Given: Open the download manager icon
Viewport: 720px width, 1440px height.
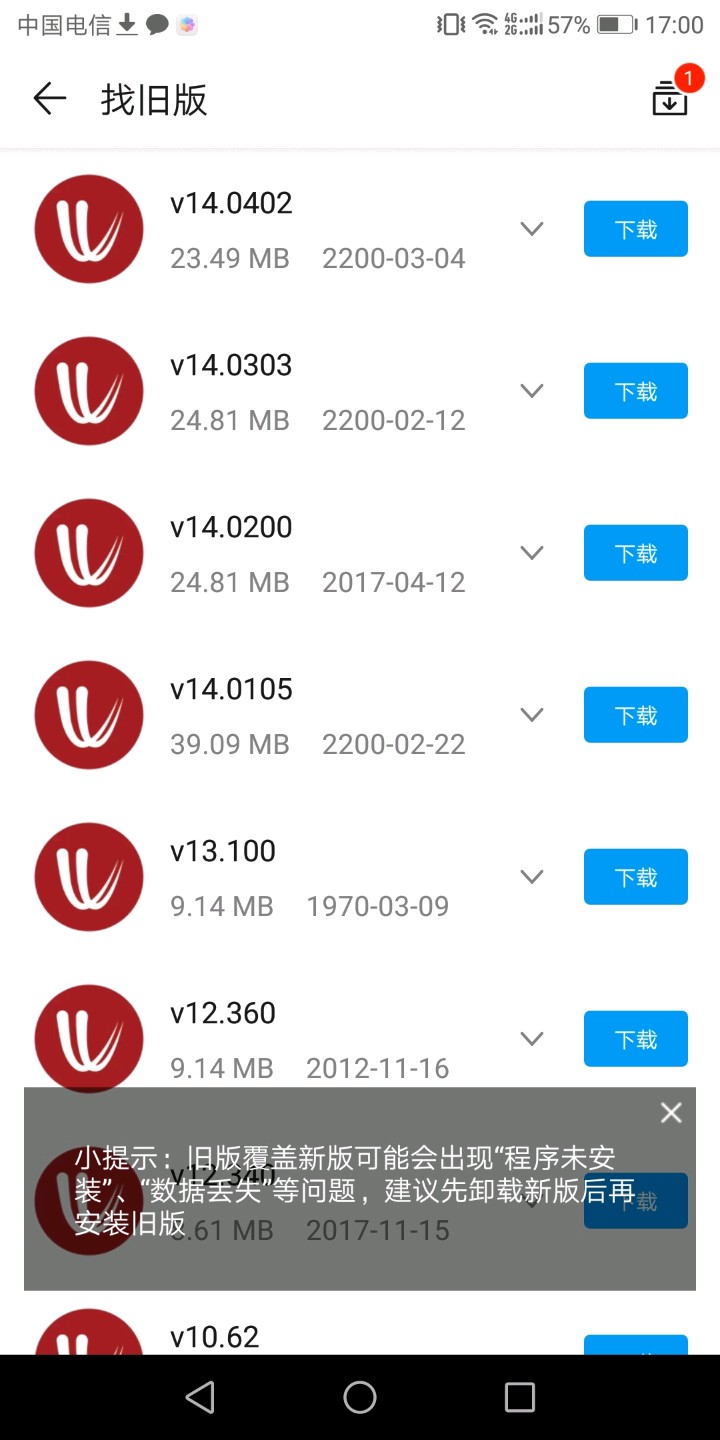Looking at the screenshot, I should point(670,98).
